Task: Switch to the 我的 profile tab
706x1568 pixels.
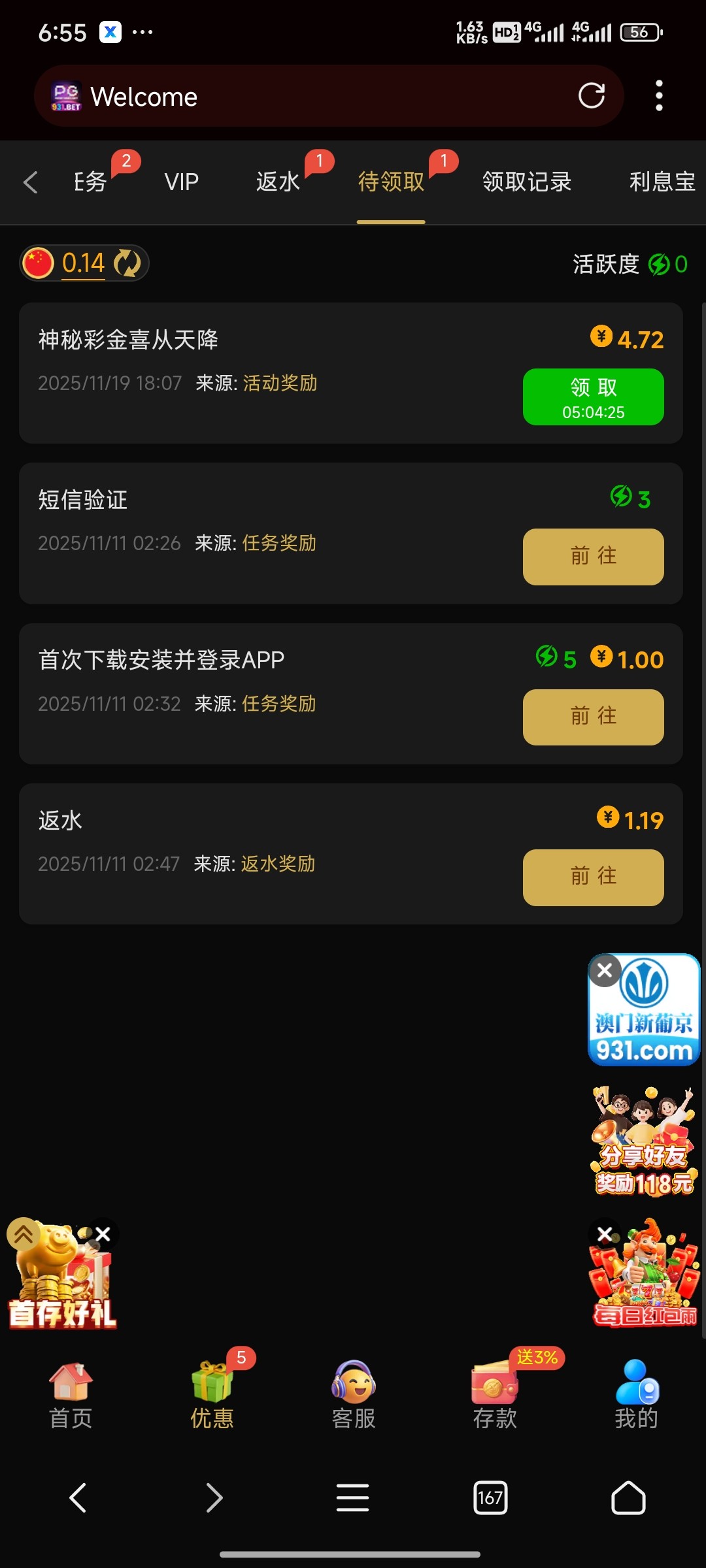Action: click(x=636, y=1396)
